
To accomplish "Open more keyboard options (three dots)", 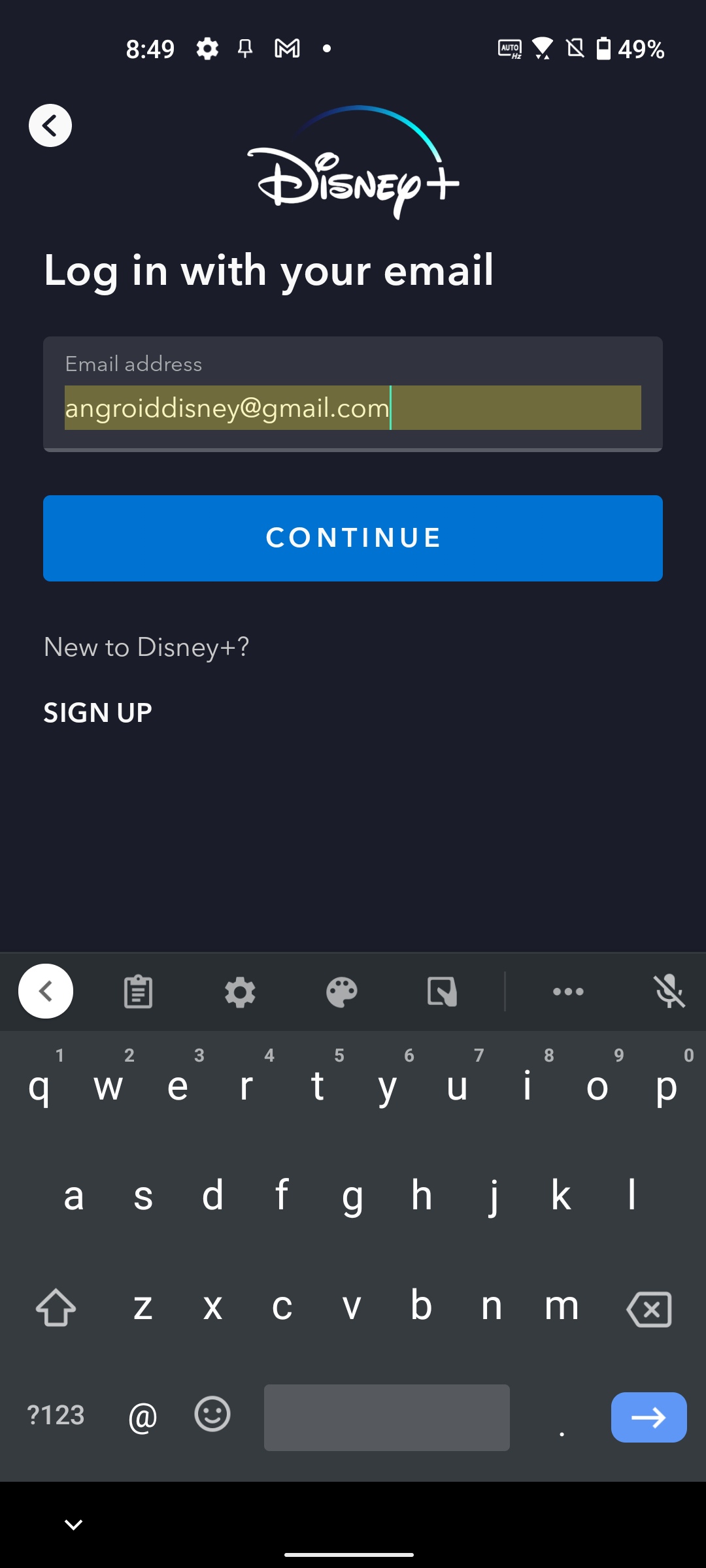I will [568, 992].
